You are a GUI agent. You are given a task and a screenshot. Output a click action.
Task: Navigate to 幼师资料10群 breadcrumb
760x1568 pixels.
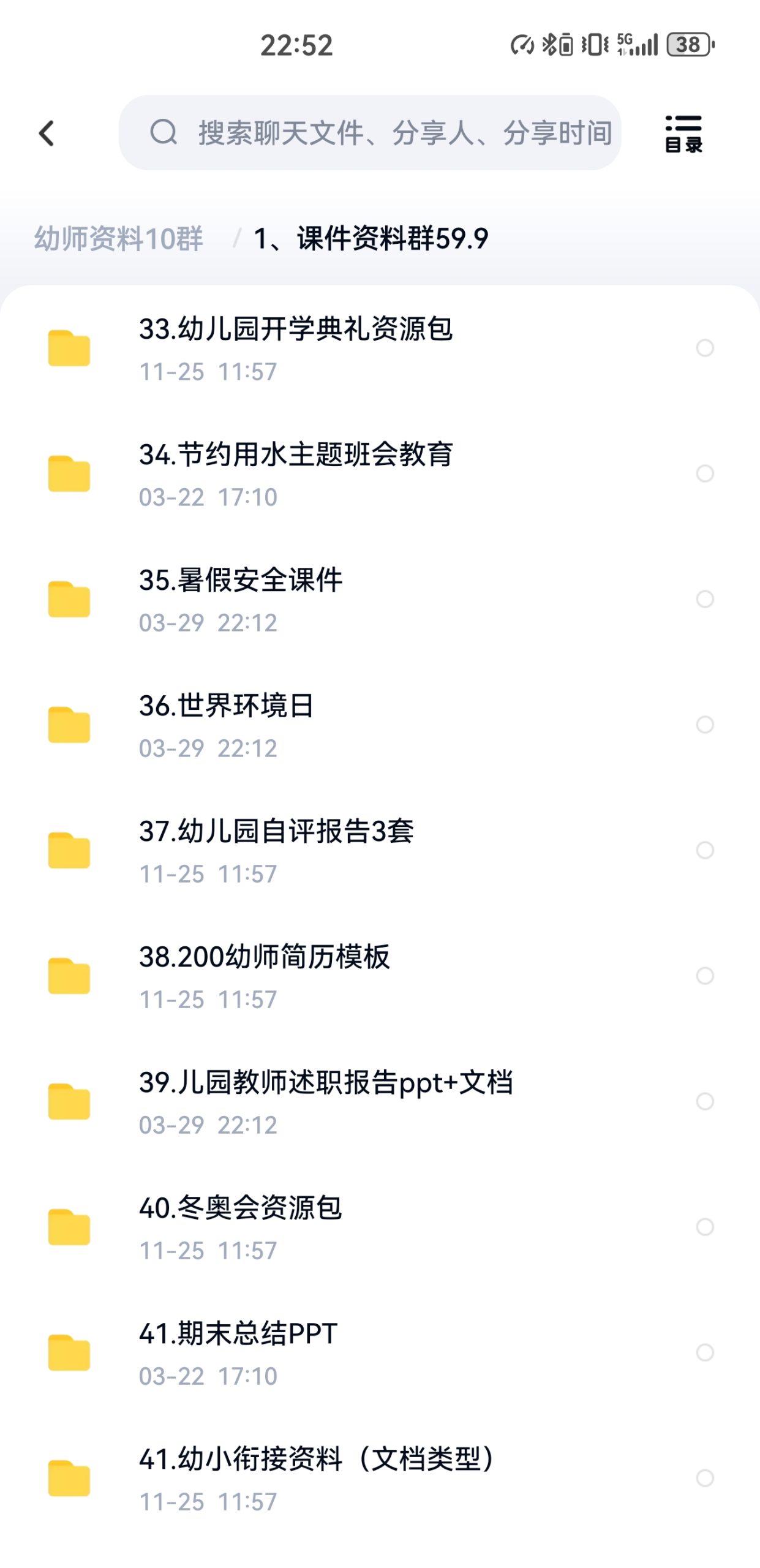tap(118, 238)
